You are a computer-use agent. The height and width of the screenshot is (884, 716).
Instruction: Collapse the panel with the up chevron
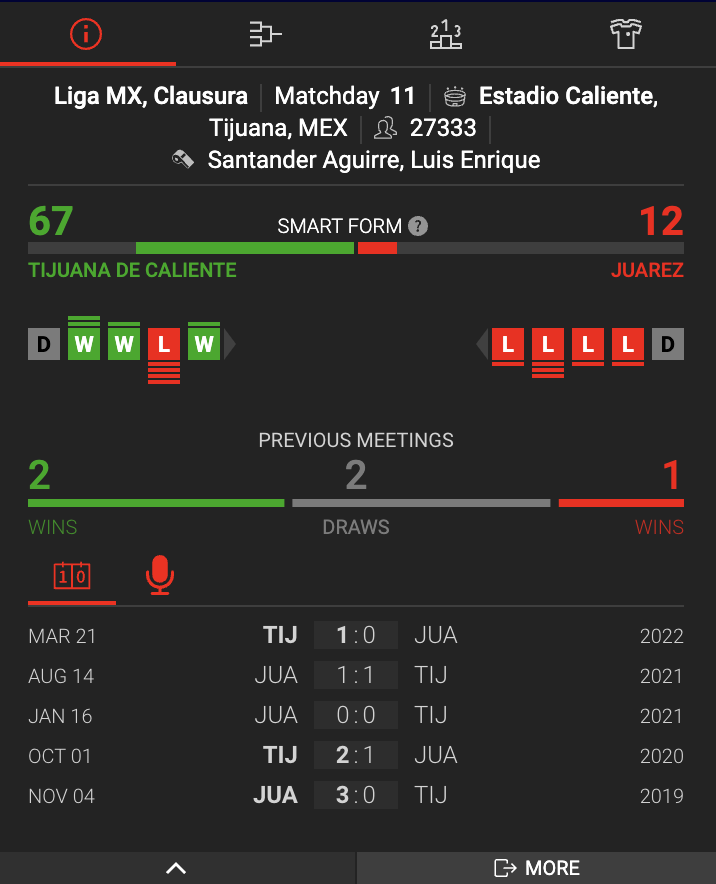click(x=177, y=868)
